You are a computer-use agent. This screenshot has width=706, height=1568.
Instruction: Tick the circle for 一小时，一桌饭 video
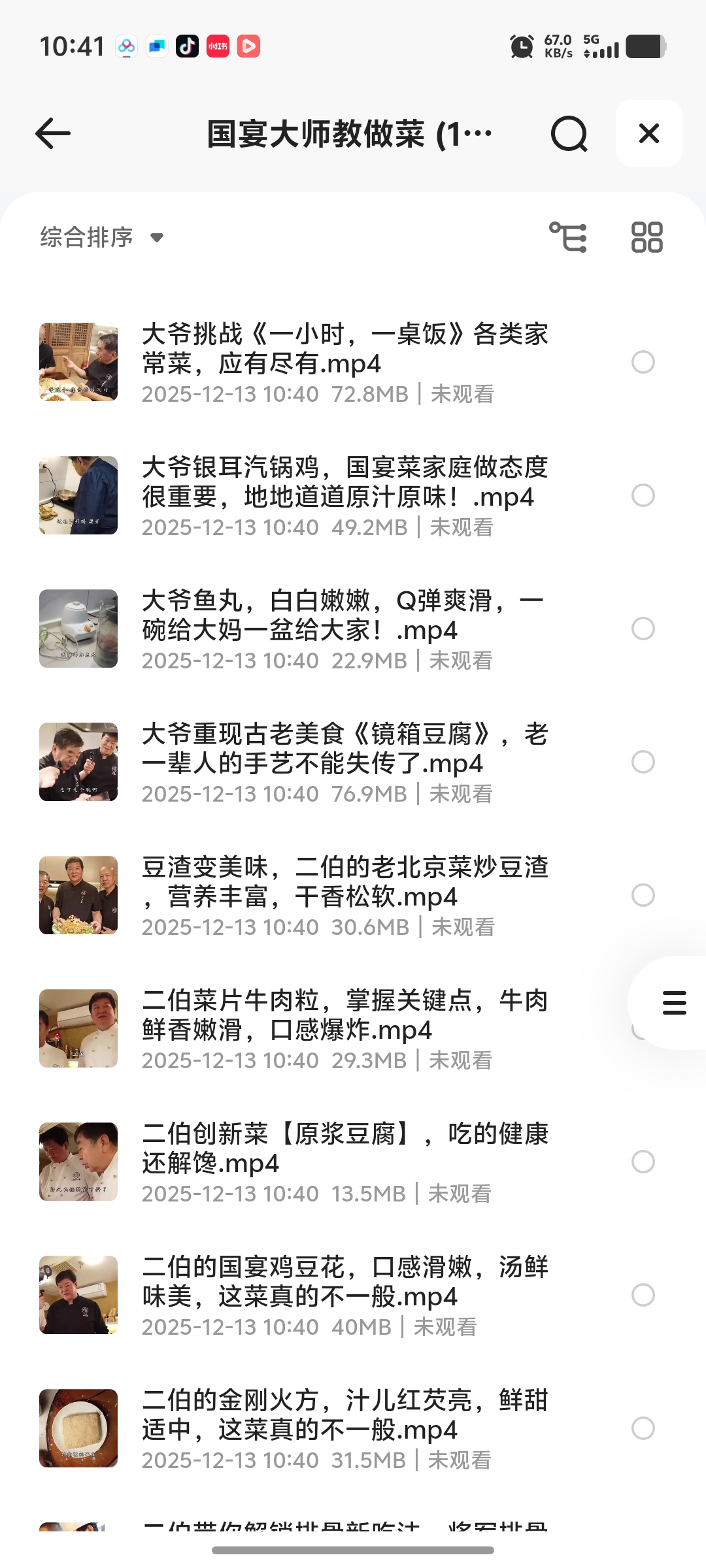643,362
